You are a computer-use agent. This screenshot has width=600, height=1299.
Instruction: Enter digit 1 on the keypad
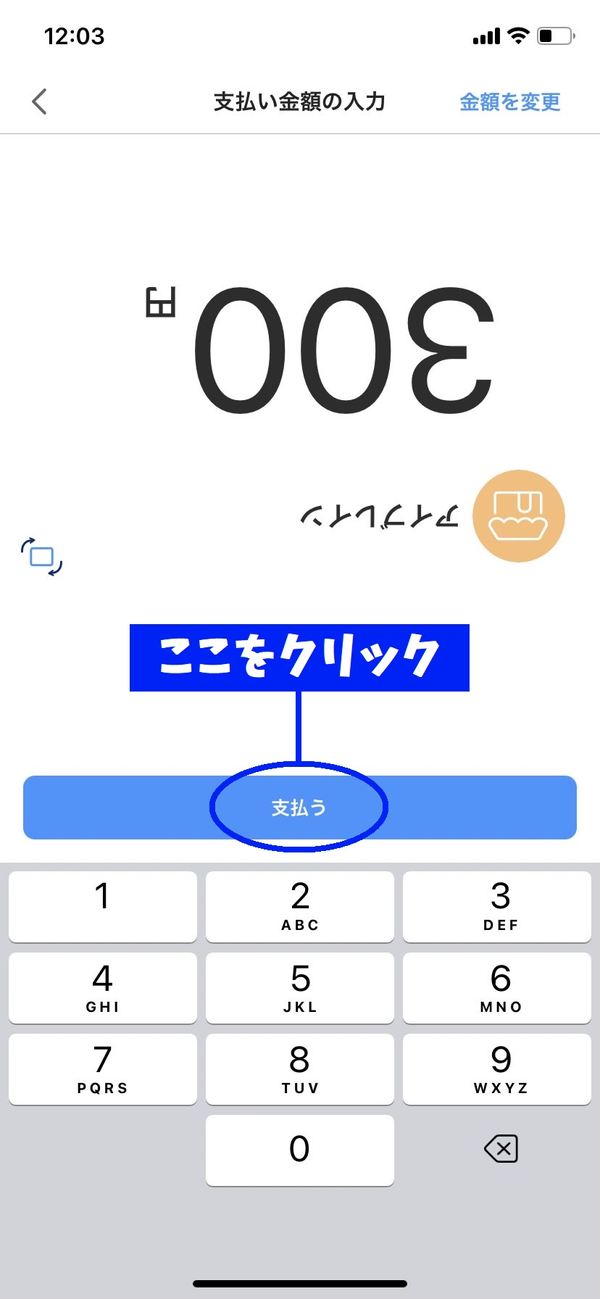103,906
